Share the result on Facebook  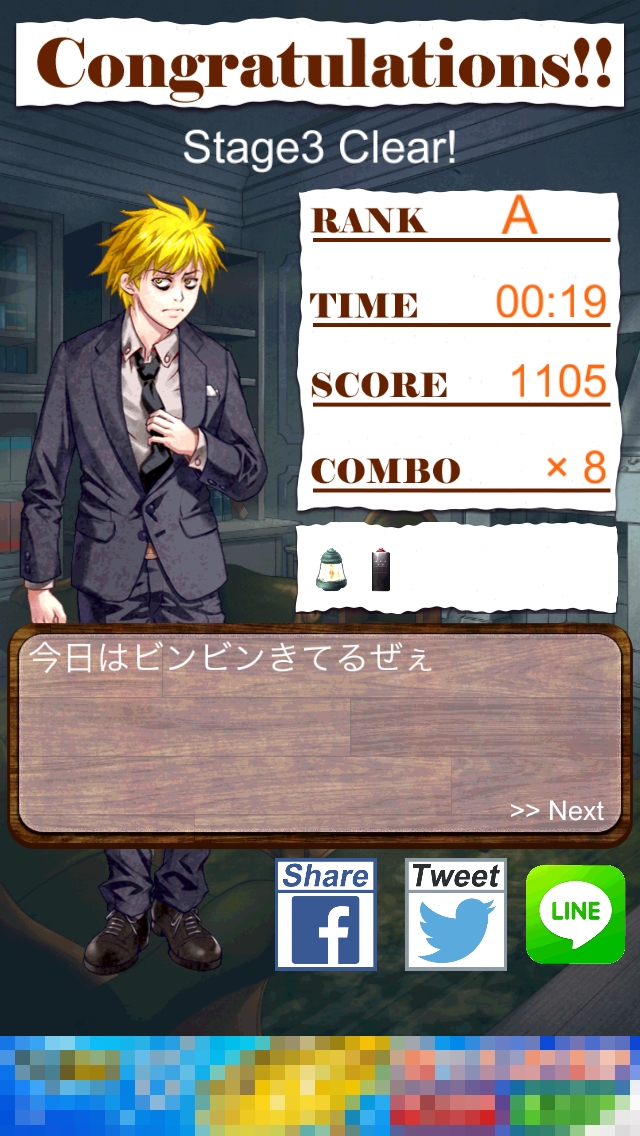pos(326,915)
